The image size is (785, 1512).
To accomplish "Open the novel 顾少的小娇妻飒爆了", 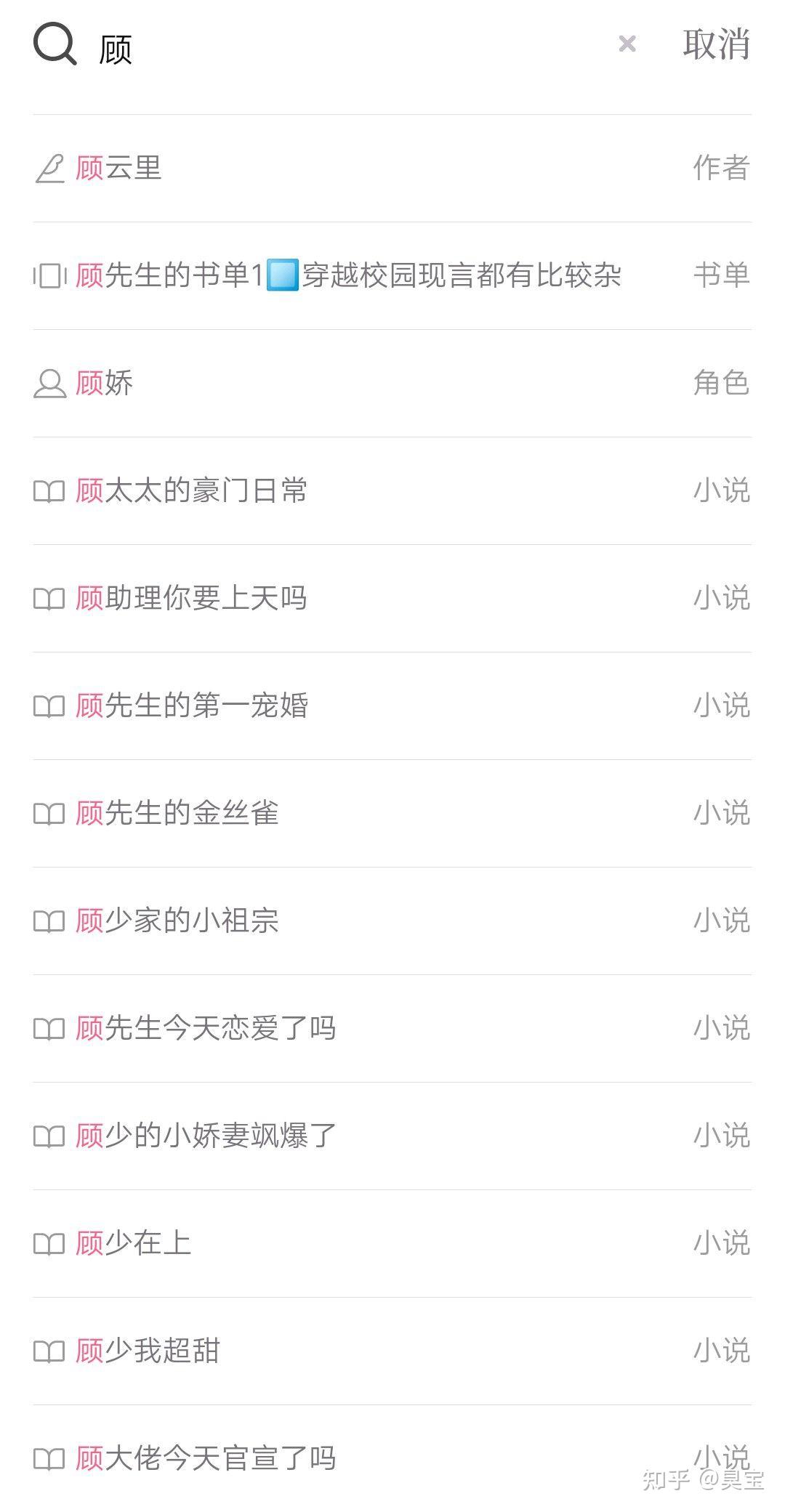I will tap(206, 1136).
